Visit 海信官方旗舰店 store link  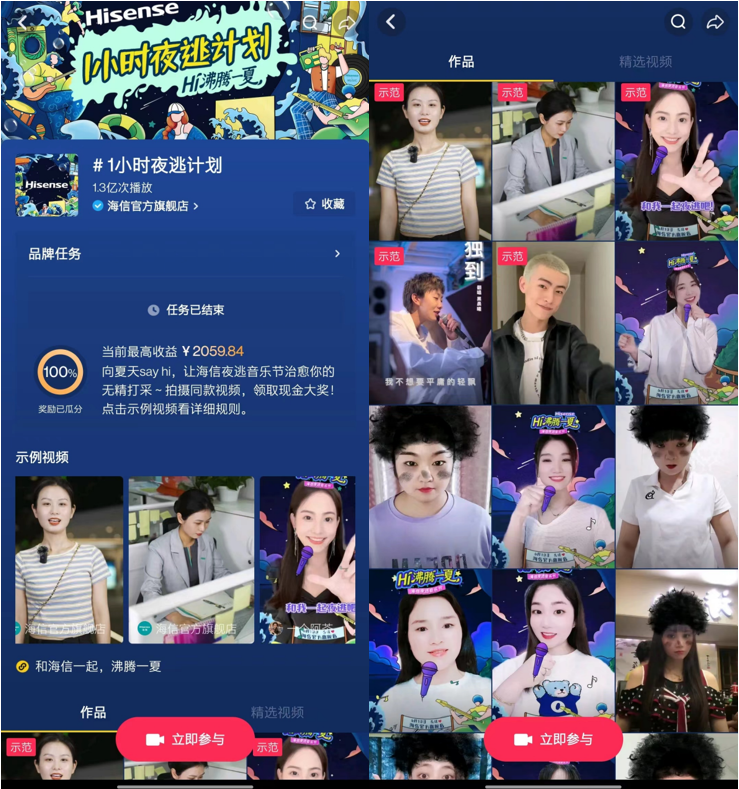click(145, 206)
